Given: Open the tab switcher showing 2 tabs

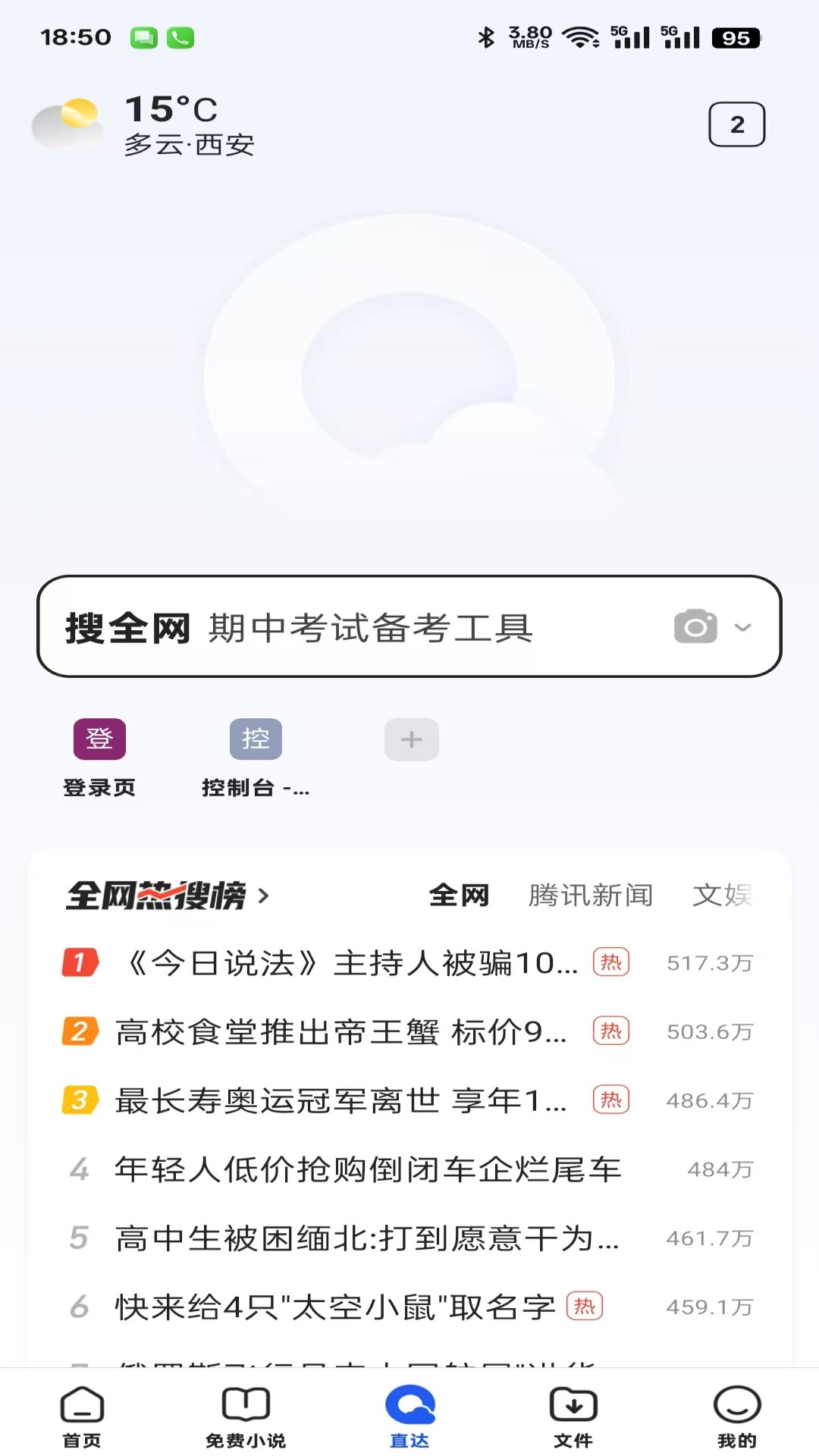Looking at the screenshot, I should [x=736, y=124].
